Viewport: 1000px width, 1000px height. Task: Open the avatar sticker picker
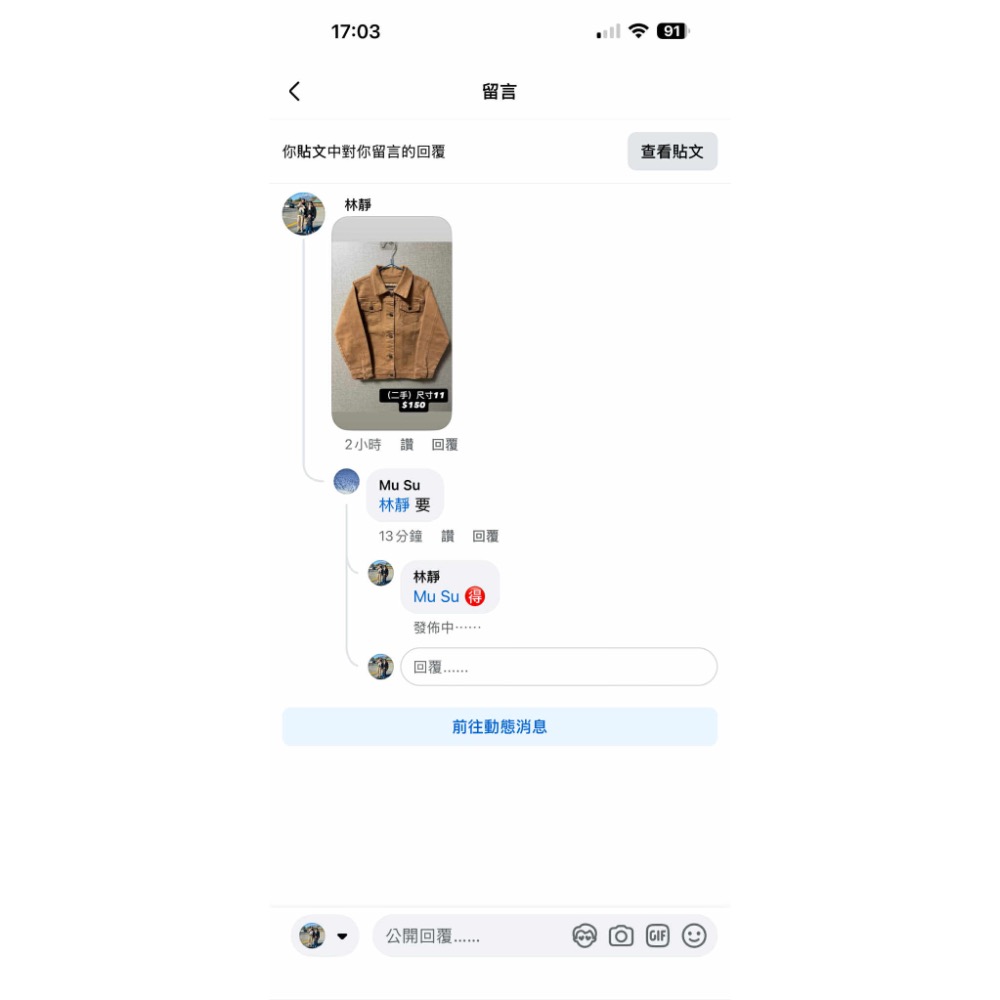584,936
